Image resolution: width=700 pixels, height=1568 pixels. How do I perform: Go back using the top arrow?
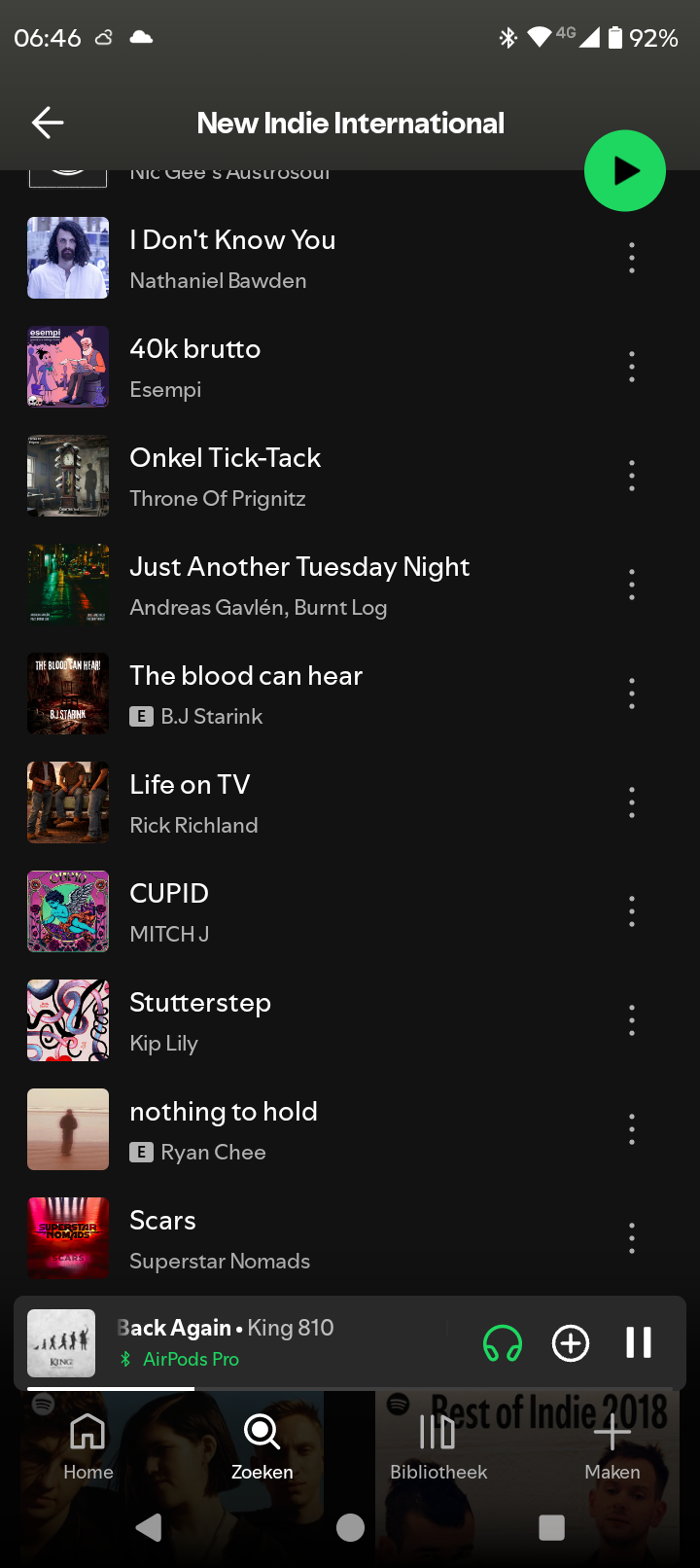coord(48,123)
